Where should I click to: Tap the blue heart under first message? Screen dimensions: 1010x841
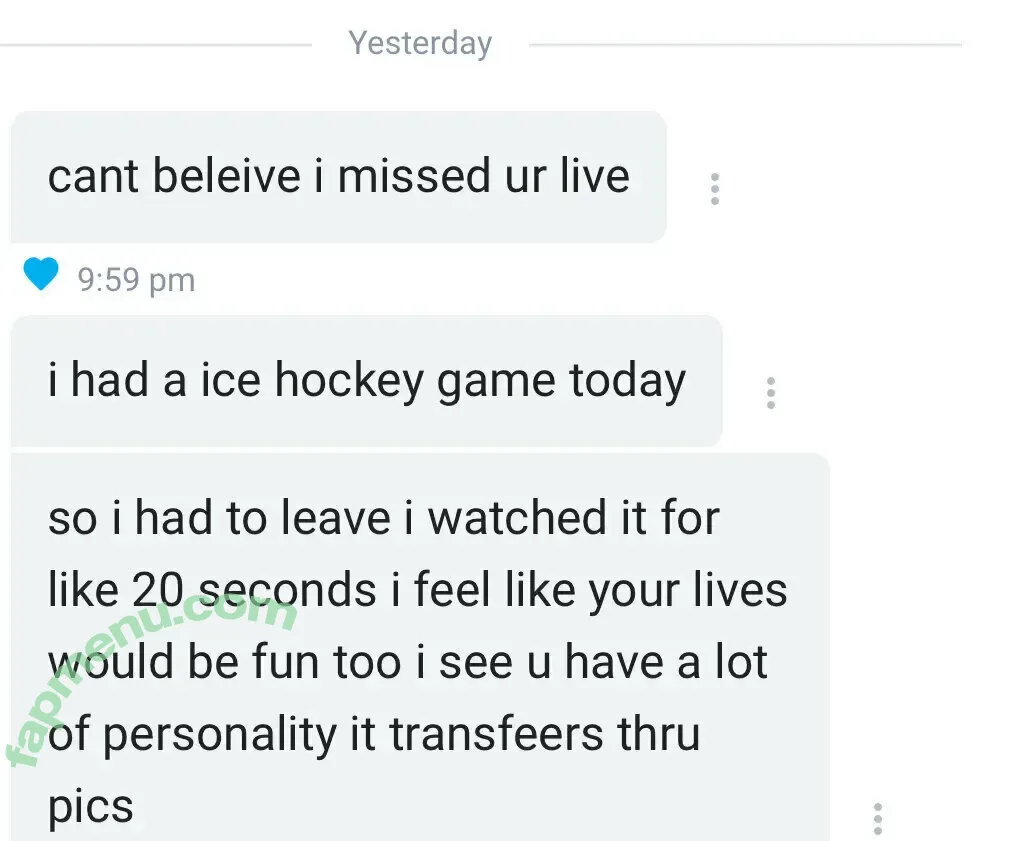[x=41, y=274]
